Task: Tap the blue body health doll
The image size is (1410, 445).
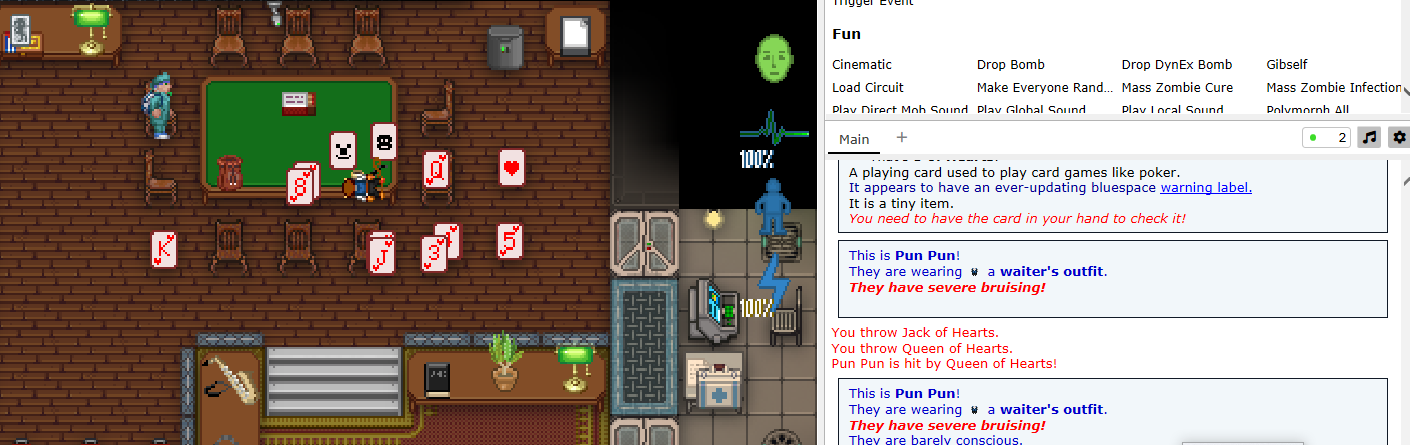Action: 770,208
